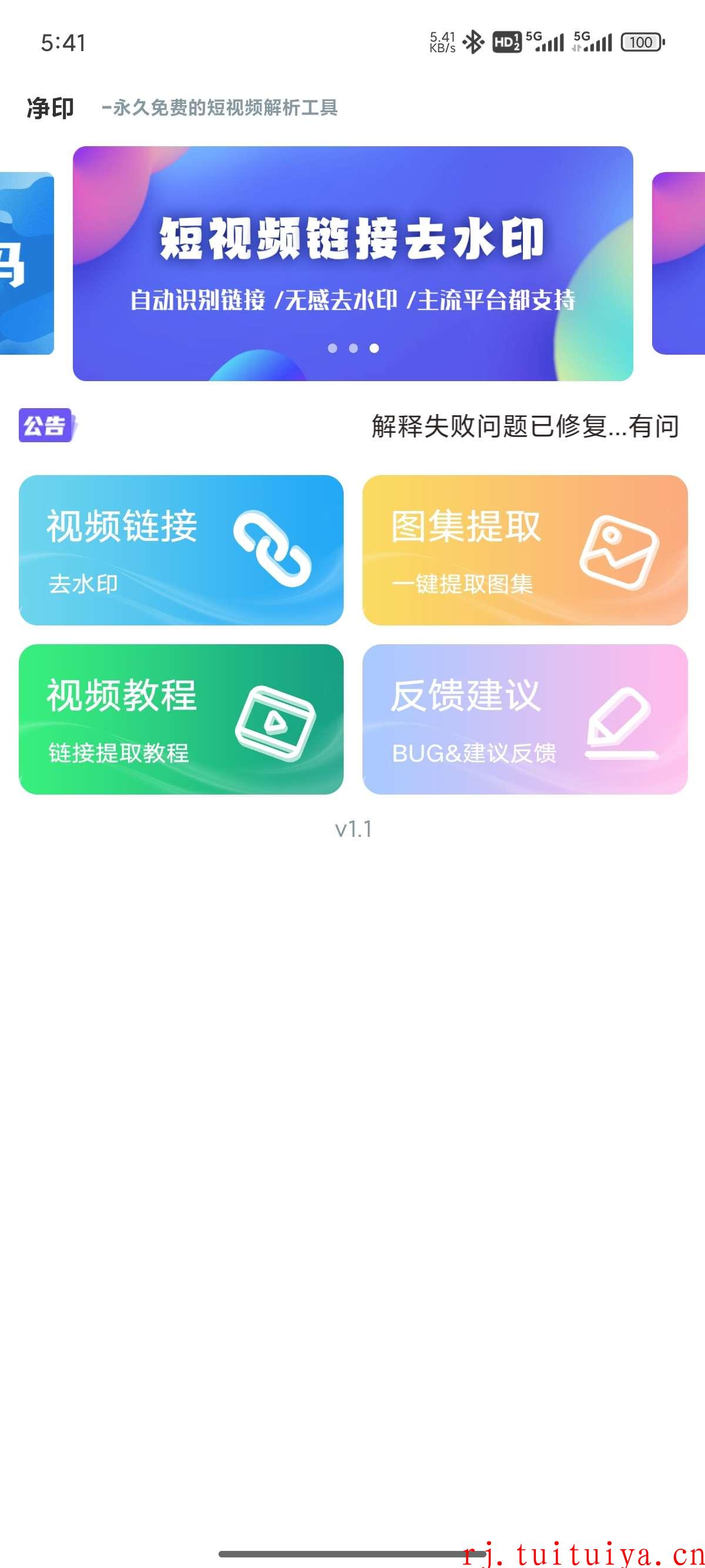Open the 图集提取 card
The width and height of the screenshot is (705, 1568).
point(525,550)
